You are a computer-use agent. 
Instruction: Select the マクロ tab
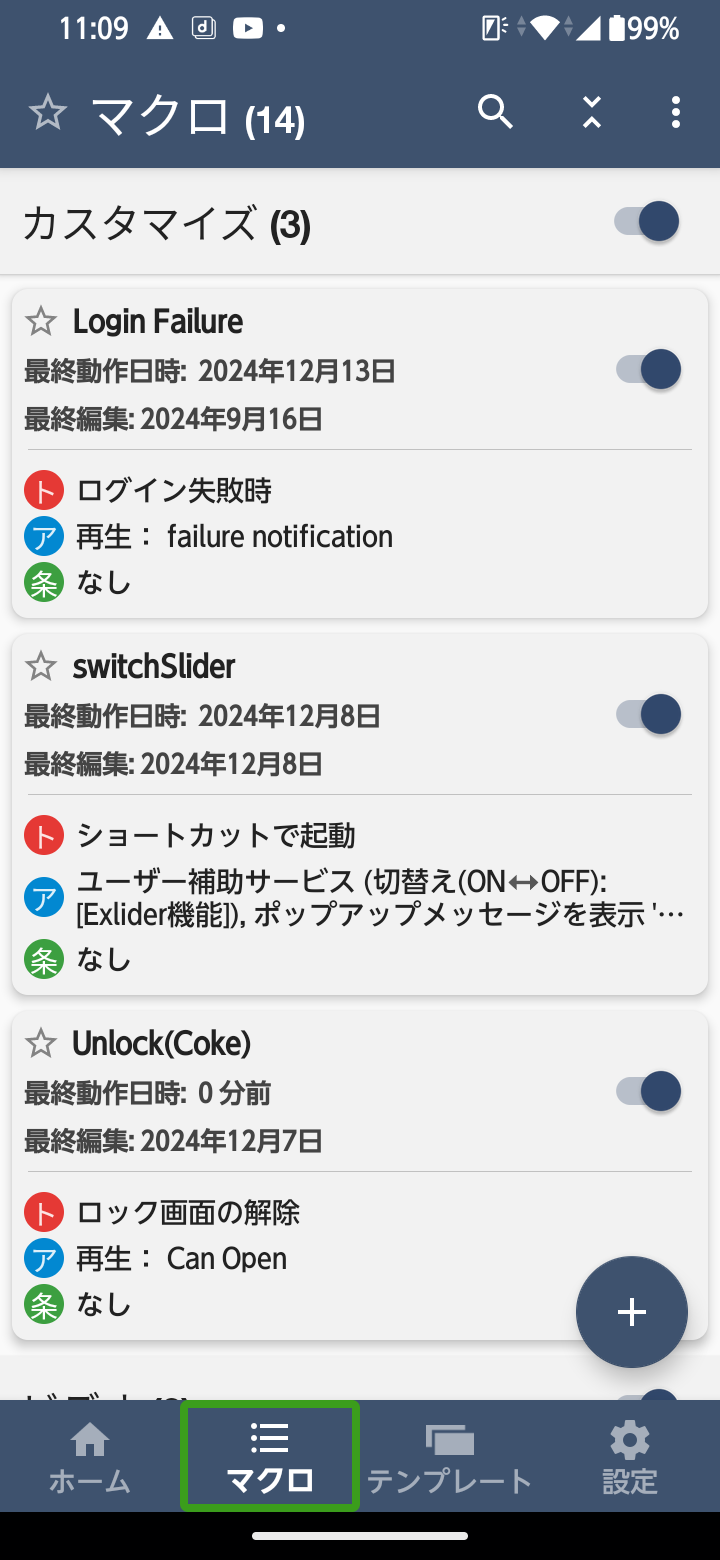coord(270,1456)
